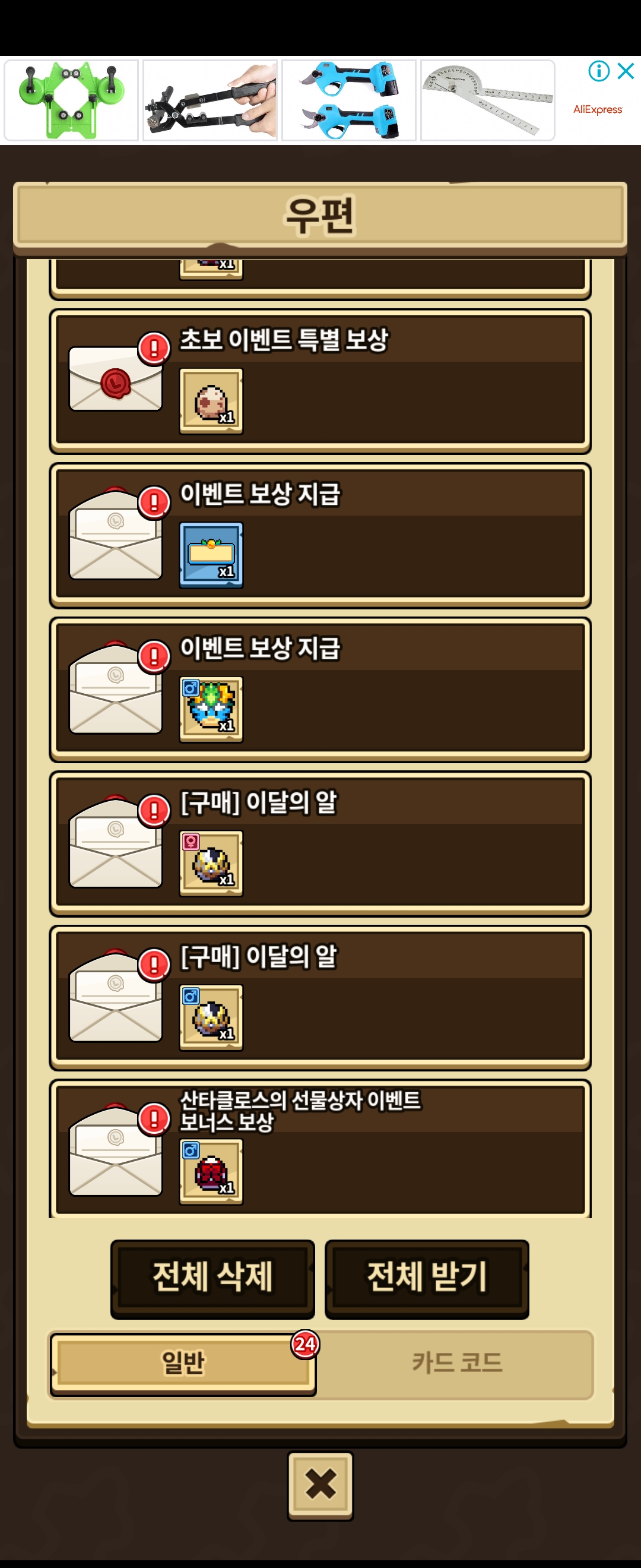Open the metal protractor ruler ad
The width and height of the screenshot is (641, 1568).
[487, 100]
